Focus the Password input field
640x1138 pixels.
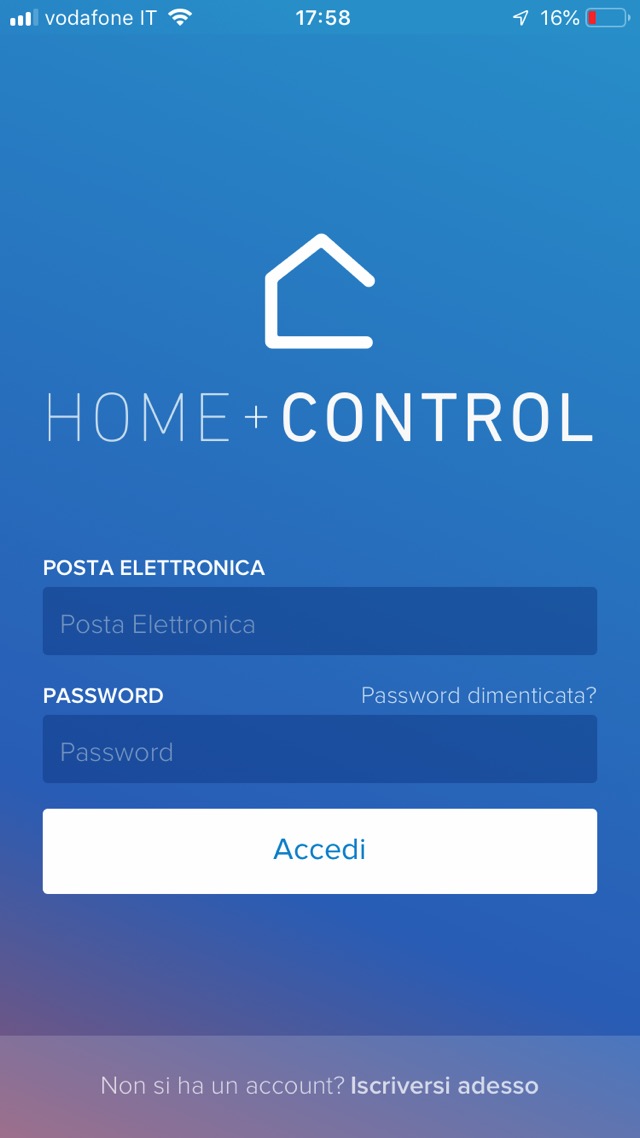coord(320,750)
